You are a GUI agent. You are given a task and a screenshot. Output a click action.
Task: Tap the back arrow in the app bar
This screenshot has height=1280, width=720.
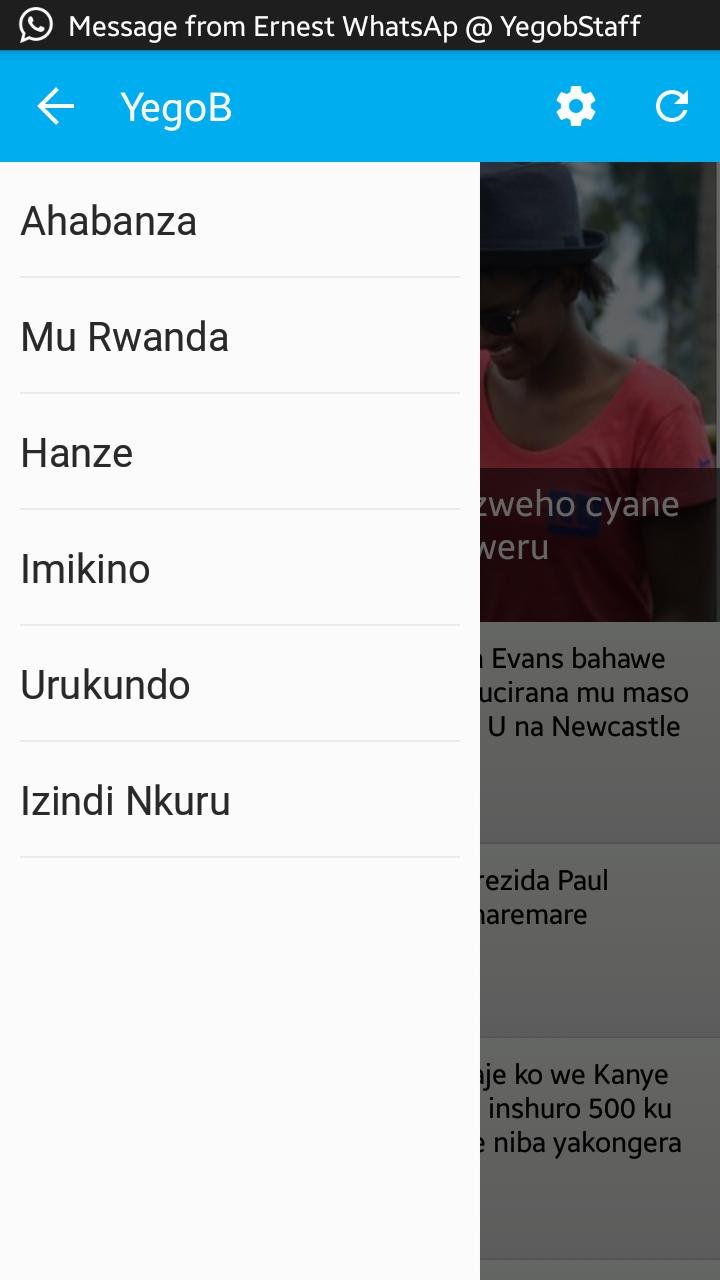point(56,106)
